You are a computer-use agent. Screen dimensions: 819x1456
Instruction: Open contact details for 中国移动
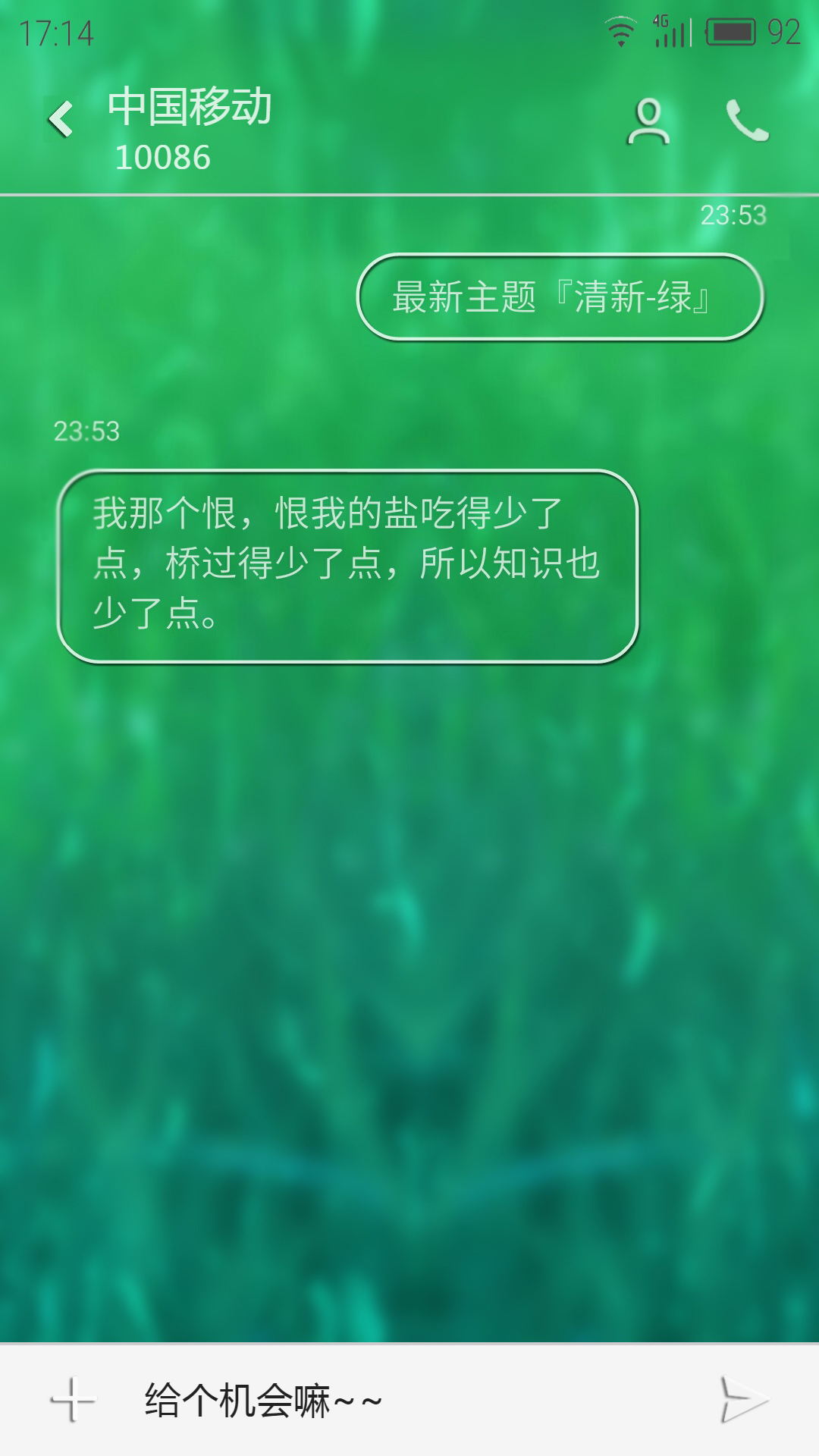point(648,121)
